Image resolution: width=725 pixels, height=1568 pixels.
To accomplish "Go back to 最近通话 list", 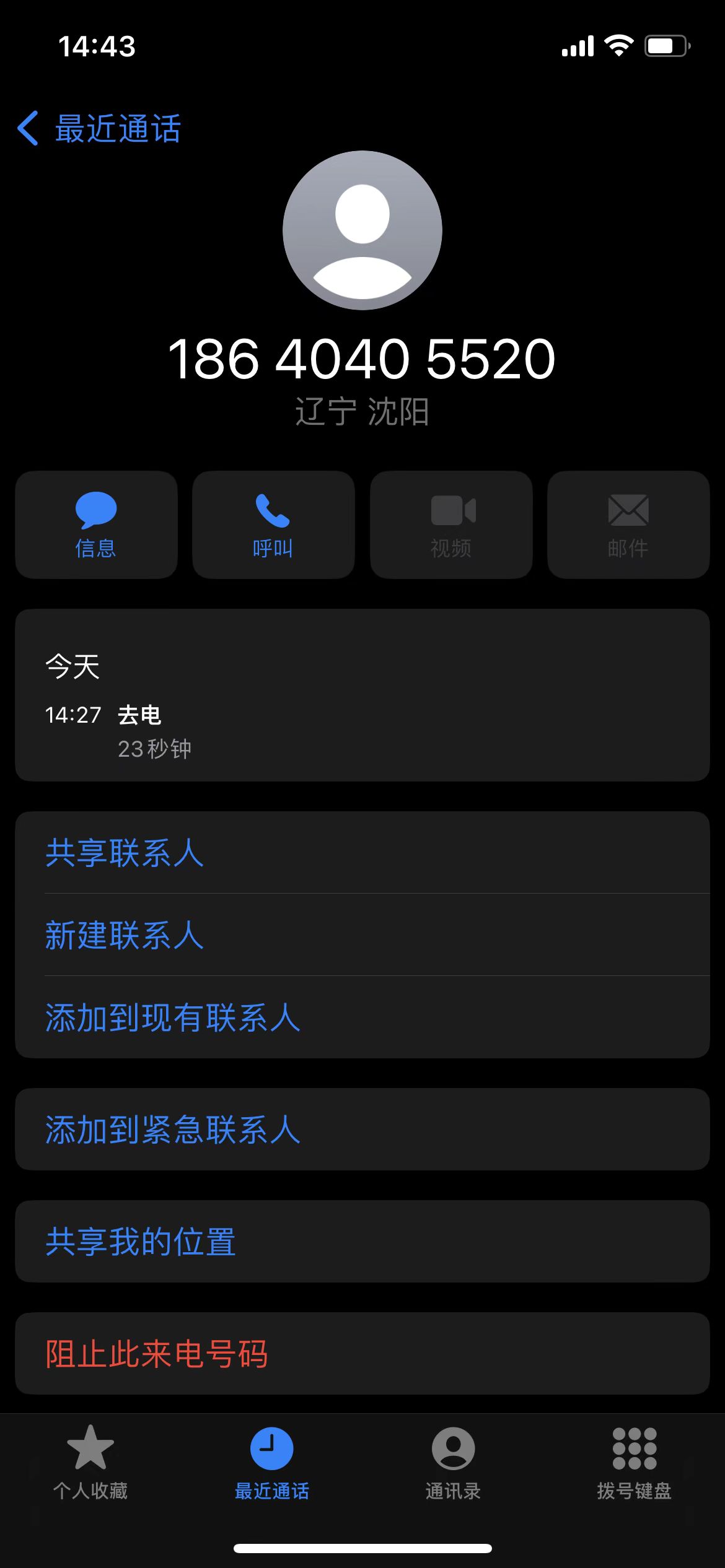I will (99, 128).
